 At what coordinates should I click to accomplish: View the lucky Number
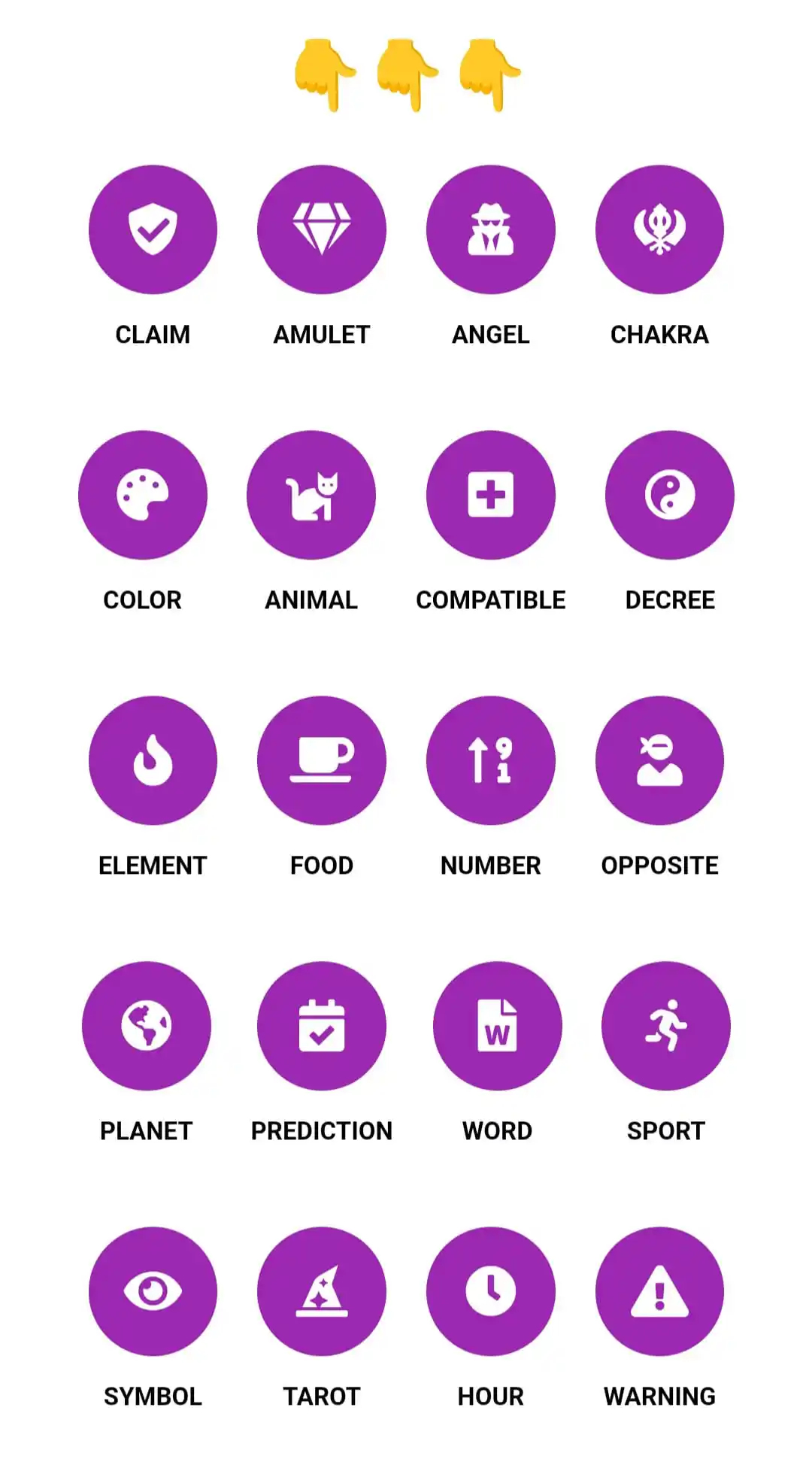pyautogui.click(x=490, y=760)
